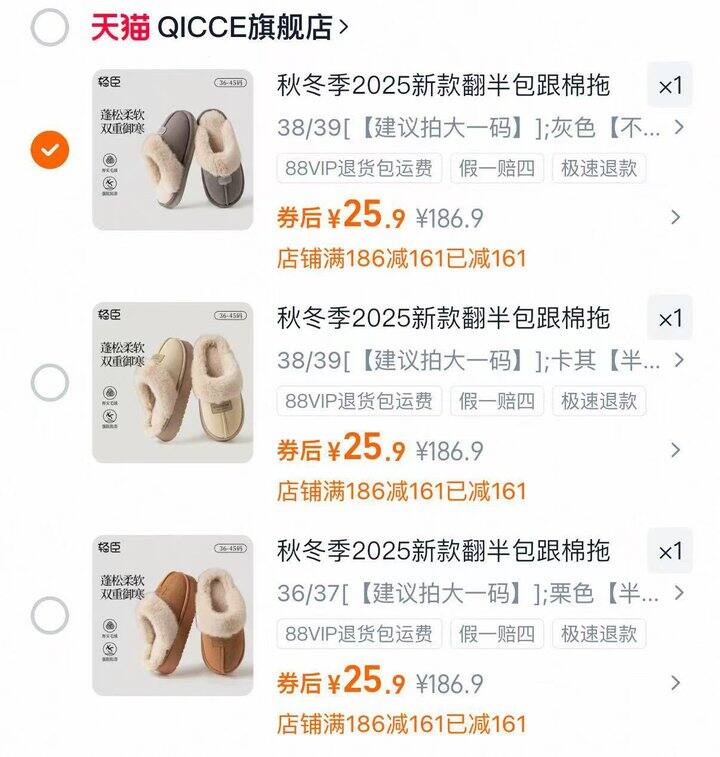Image resolution: width=720 pixels, height=757 pixels.
Task: Select all items from QICCE旗舰店
Action: (49, 28)
